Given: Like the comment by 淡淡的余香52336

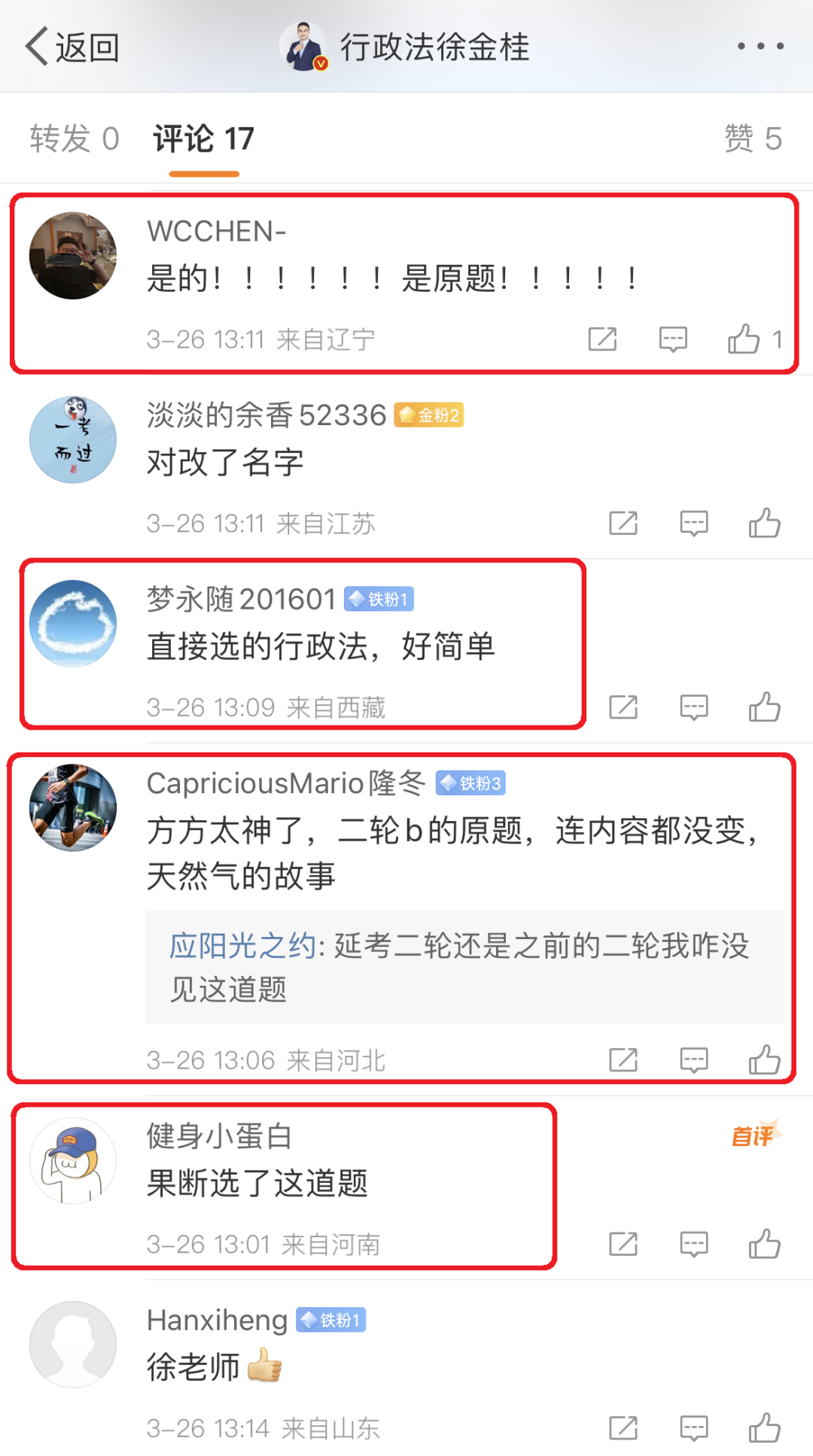Looking at the screenshot, I should [x=764, y=523].
